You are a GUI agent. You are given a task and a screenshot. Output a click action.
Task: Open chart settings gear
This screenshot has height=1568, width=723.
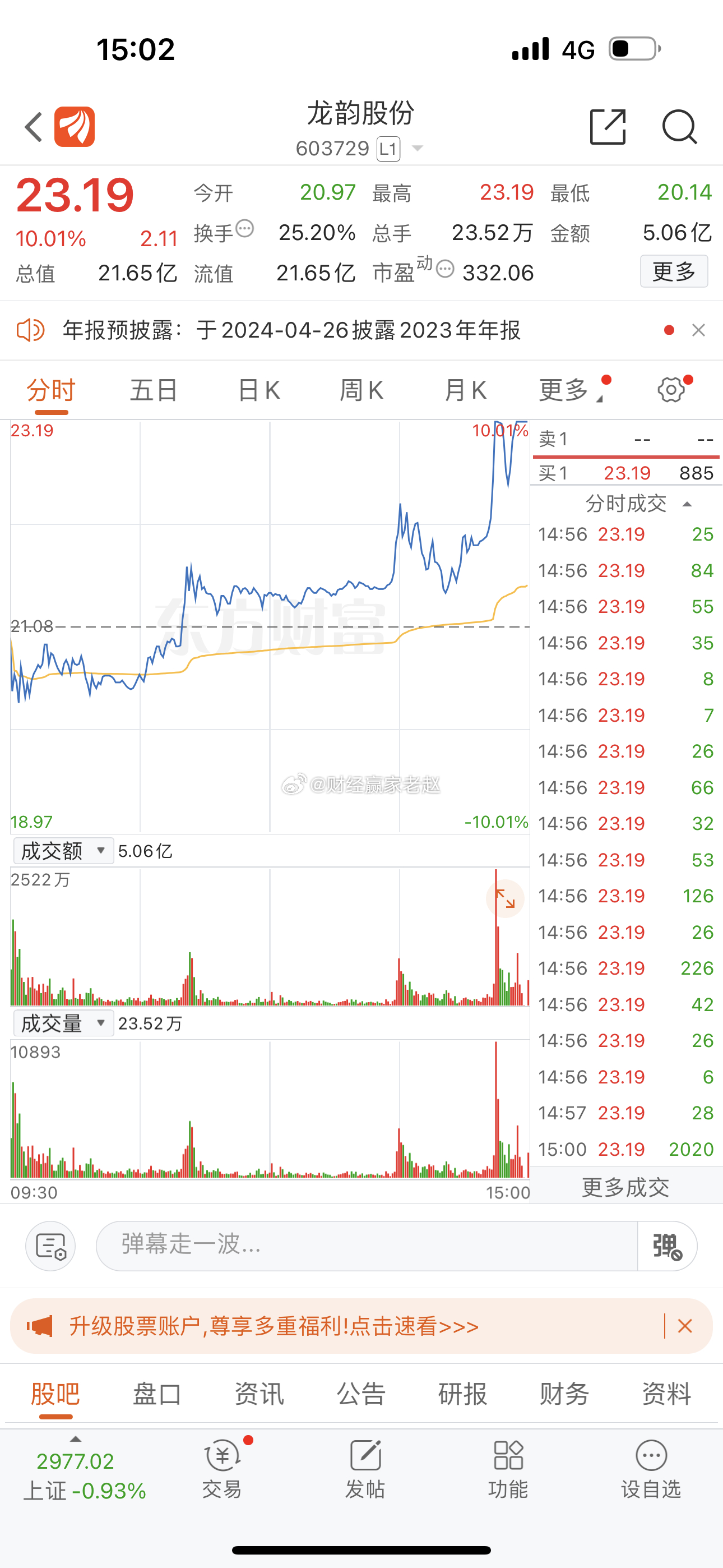pyautogui.click(x=671, y=390)
